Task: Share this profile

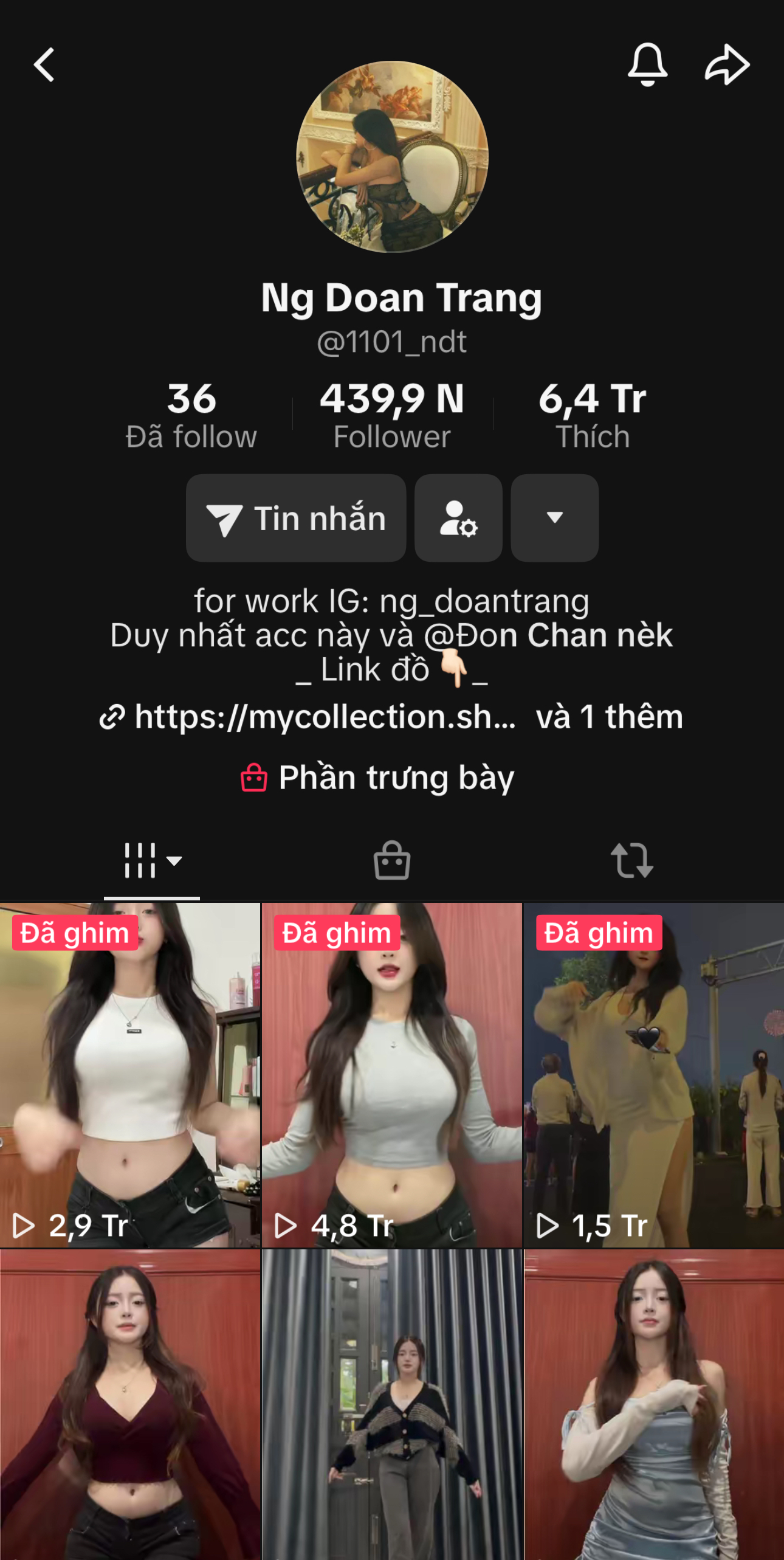Action: 727,64
